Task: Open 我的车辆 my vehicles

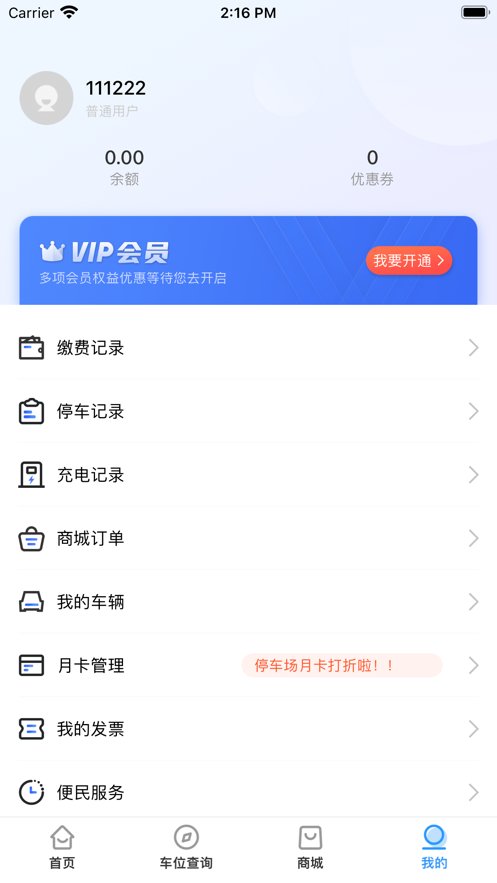Action: (x=248, y=603)
